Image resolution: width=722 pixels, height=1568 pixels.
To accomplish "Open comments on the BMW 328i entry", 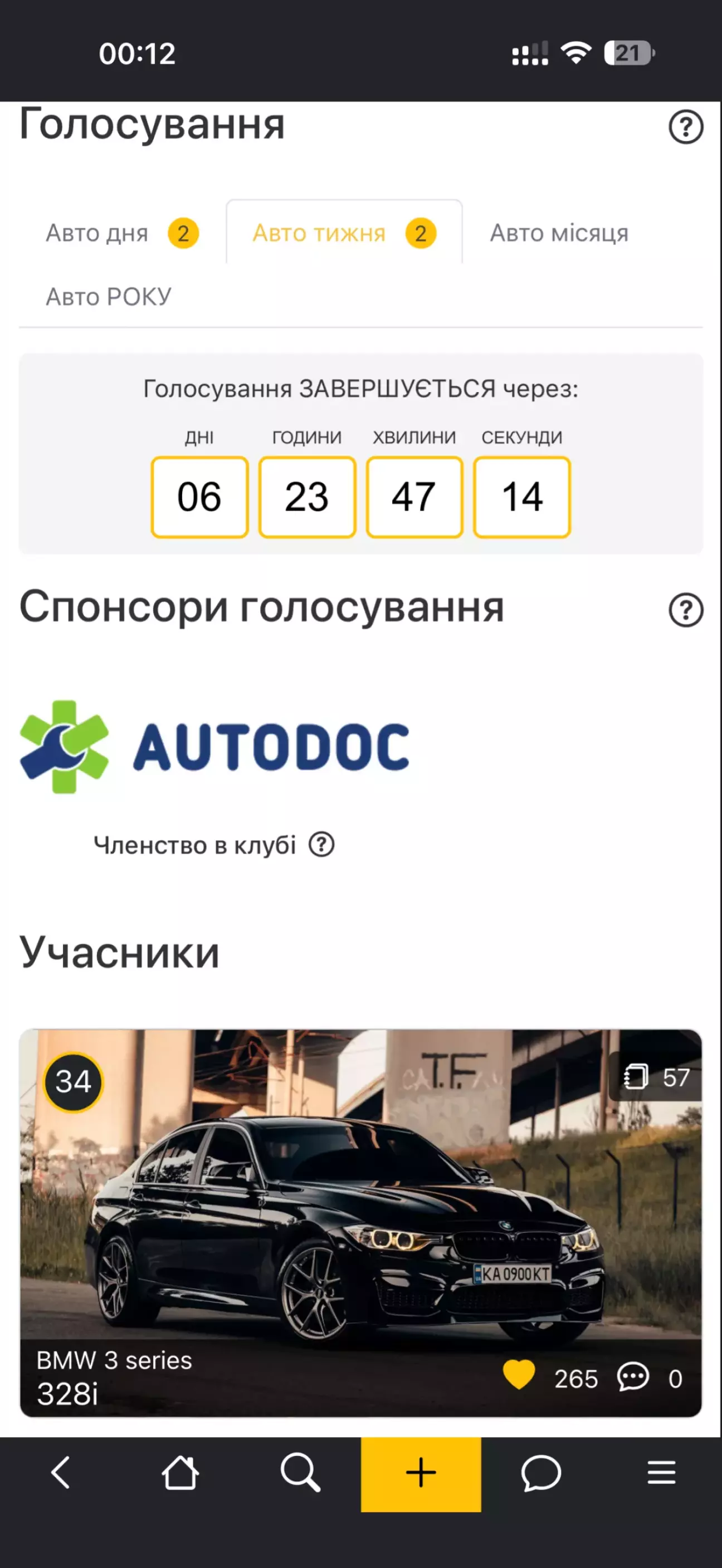I will [x=633, y=1377].
